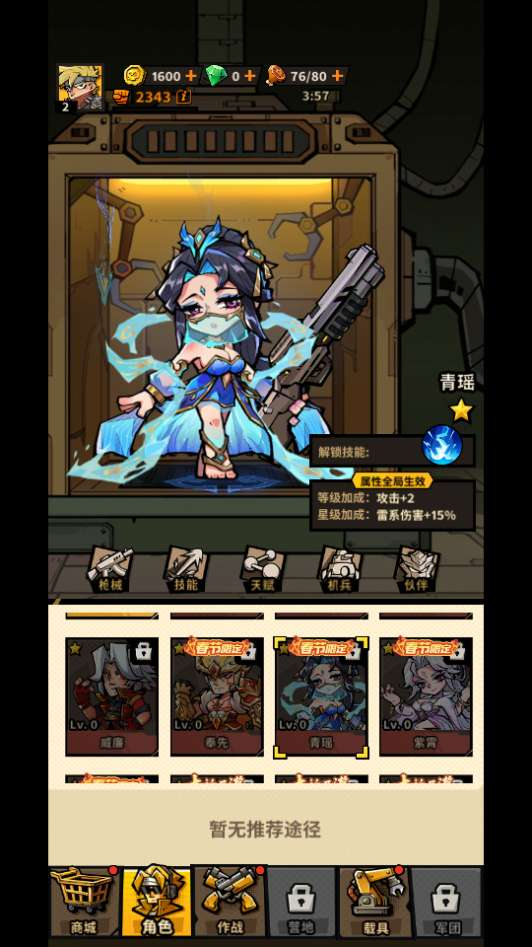Screen dimensions: 532x947
Task: Add more green gems
Action: click(x=249, y=76)
